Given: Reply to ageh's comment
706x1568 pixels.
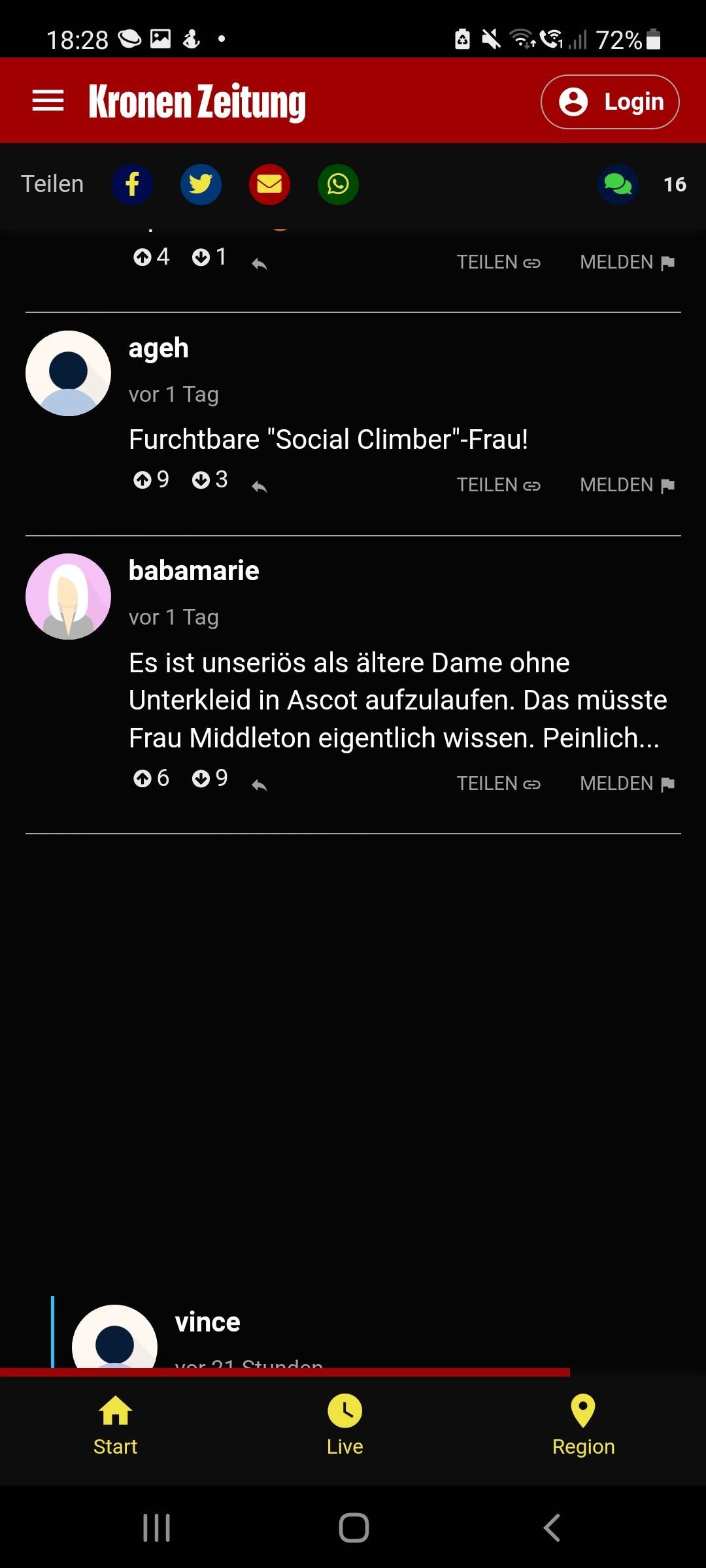Looking at the screenshot, I should (x=260, y=487).
